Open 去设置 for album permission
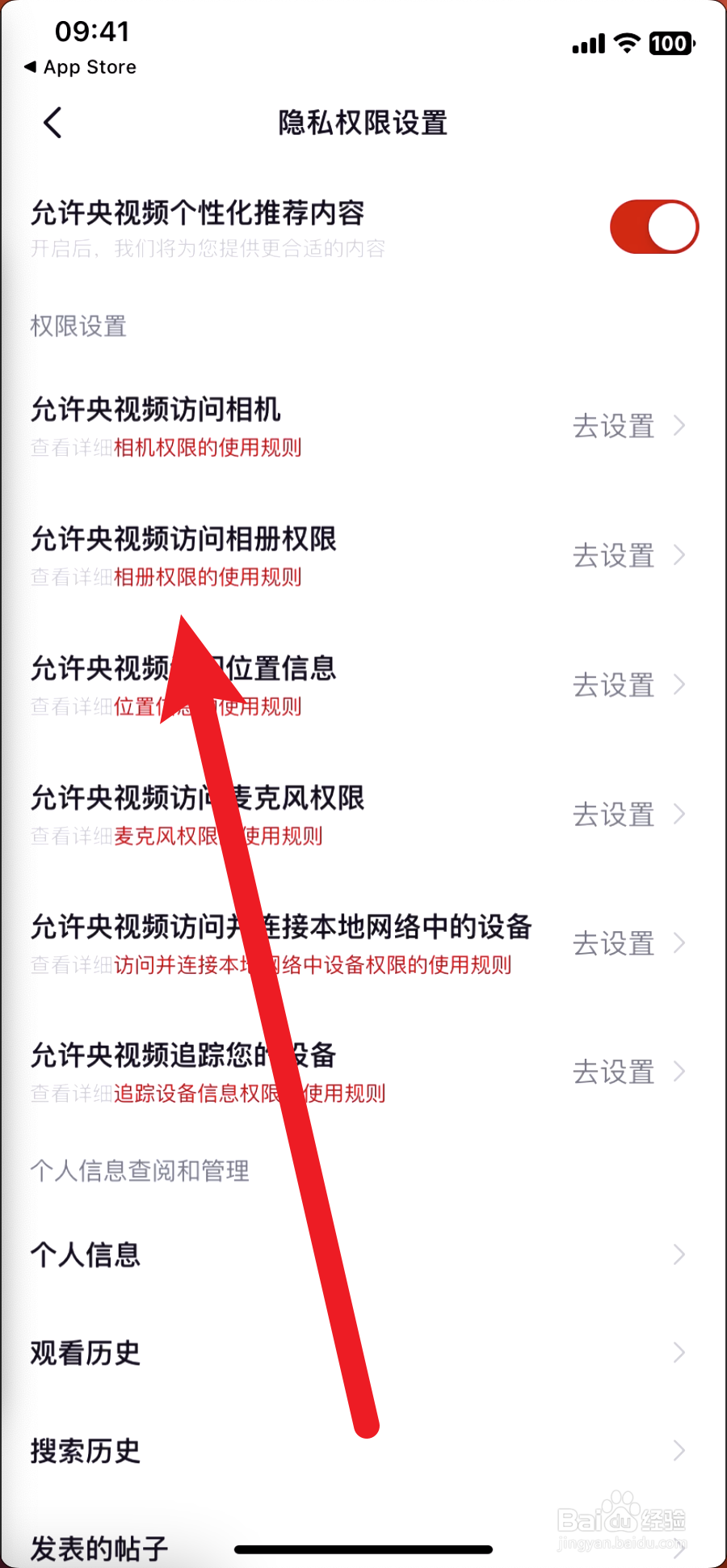 613,556
